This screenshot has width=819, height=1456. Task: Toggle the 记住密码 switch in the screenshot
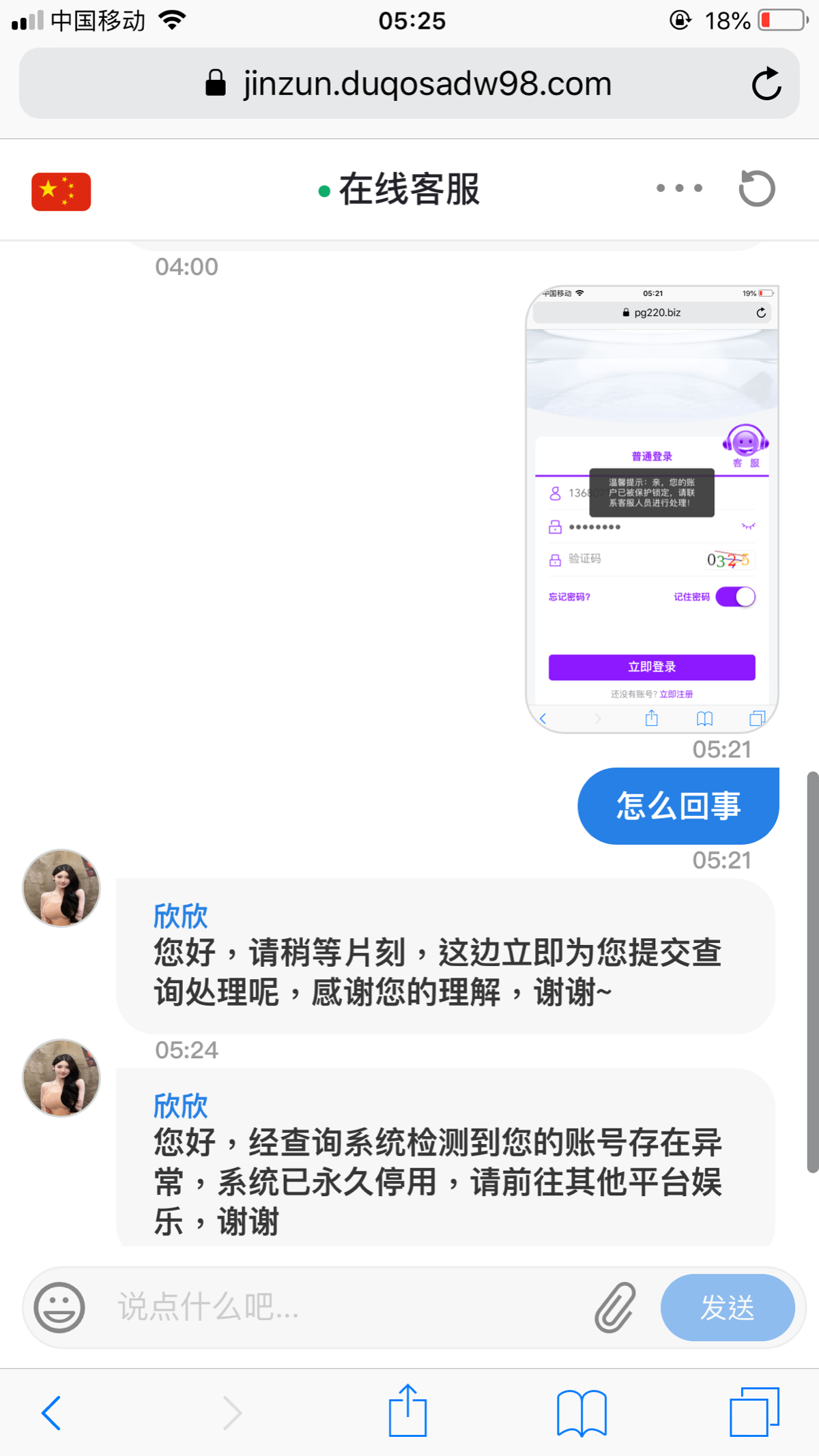click(735, 596)
